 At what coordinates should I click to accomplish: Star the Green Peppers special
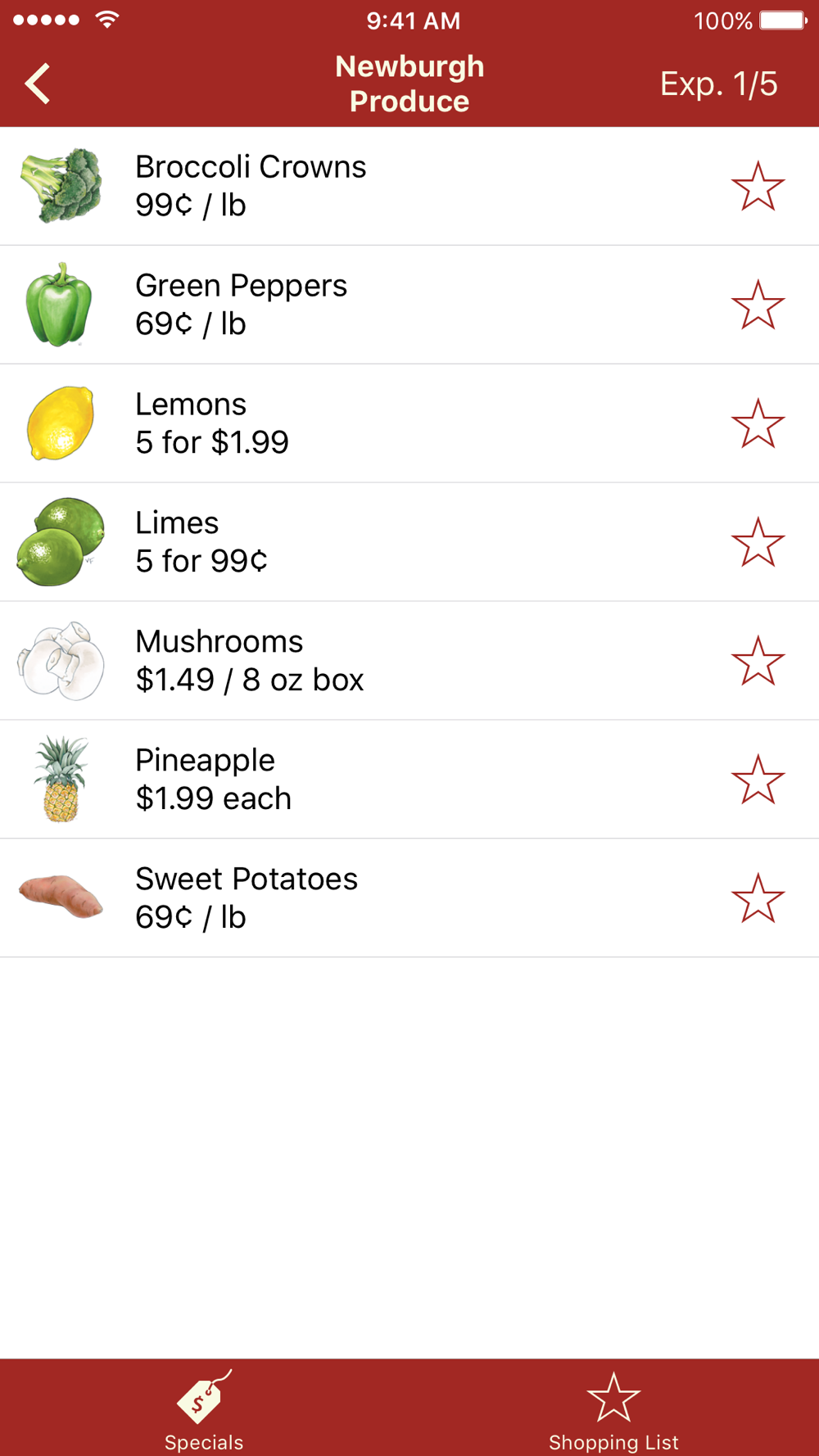(758, 305)
